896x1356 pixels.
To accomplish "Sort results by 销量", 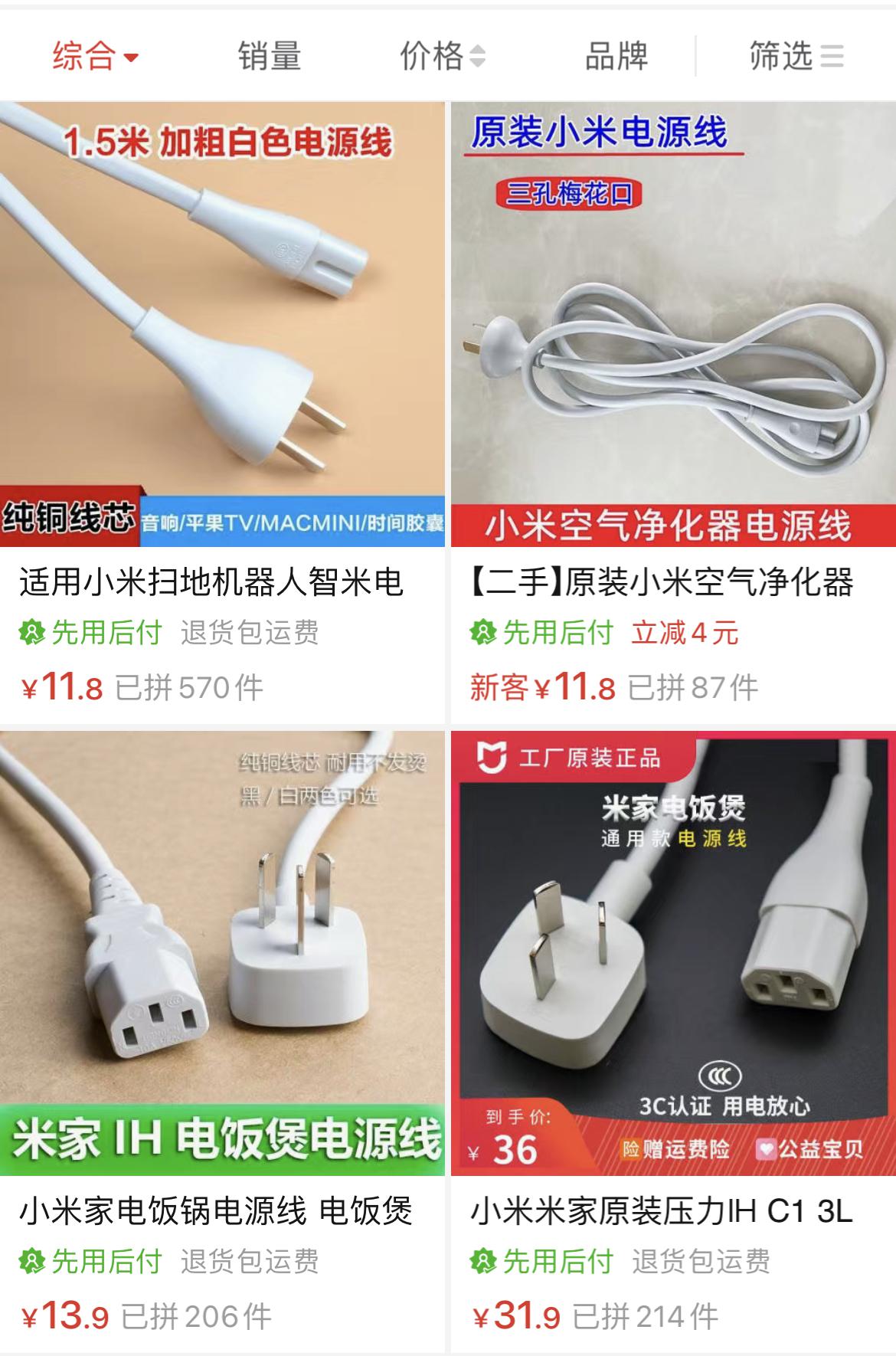I will pyautogui.click(x=269, y=56).
